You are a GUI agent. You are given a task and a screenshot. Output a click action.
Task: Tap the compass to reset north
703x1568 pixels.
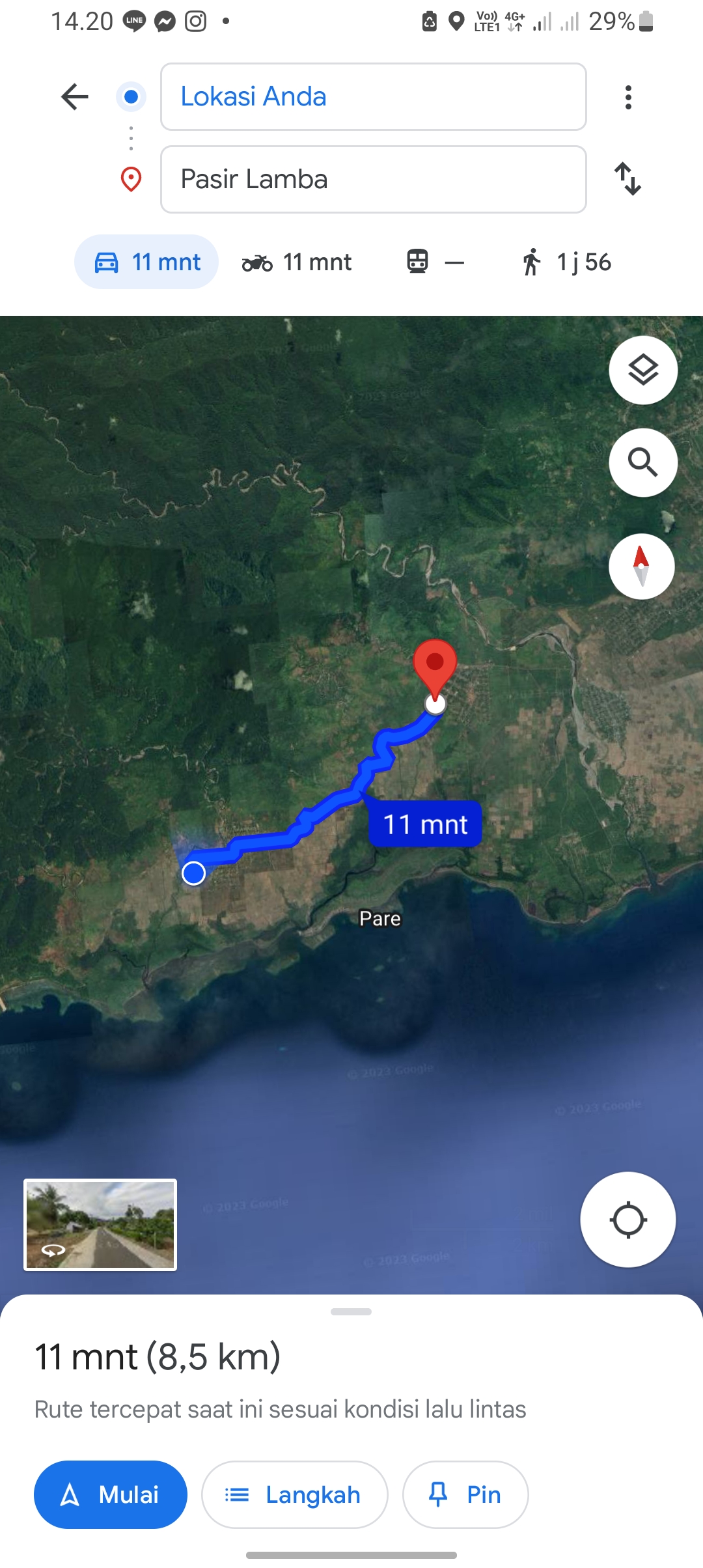coord(642,567)
